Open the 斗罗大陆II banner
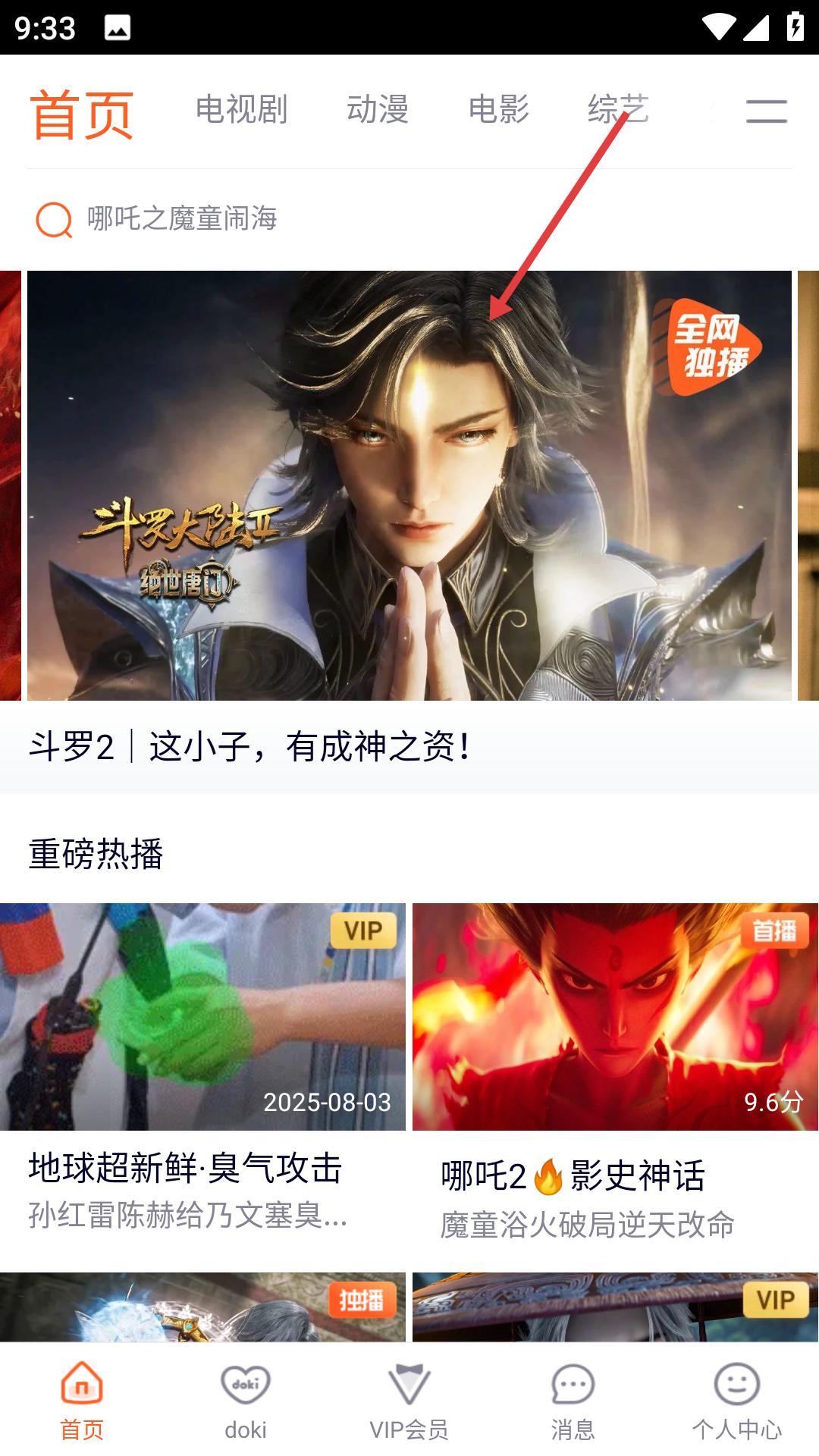 409,485
